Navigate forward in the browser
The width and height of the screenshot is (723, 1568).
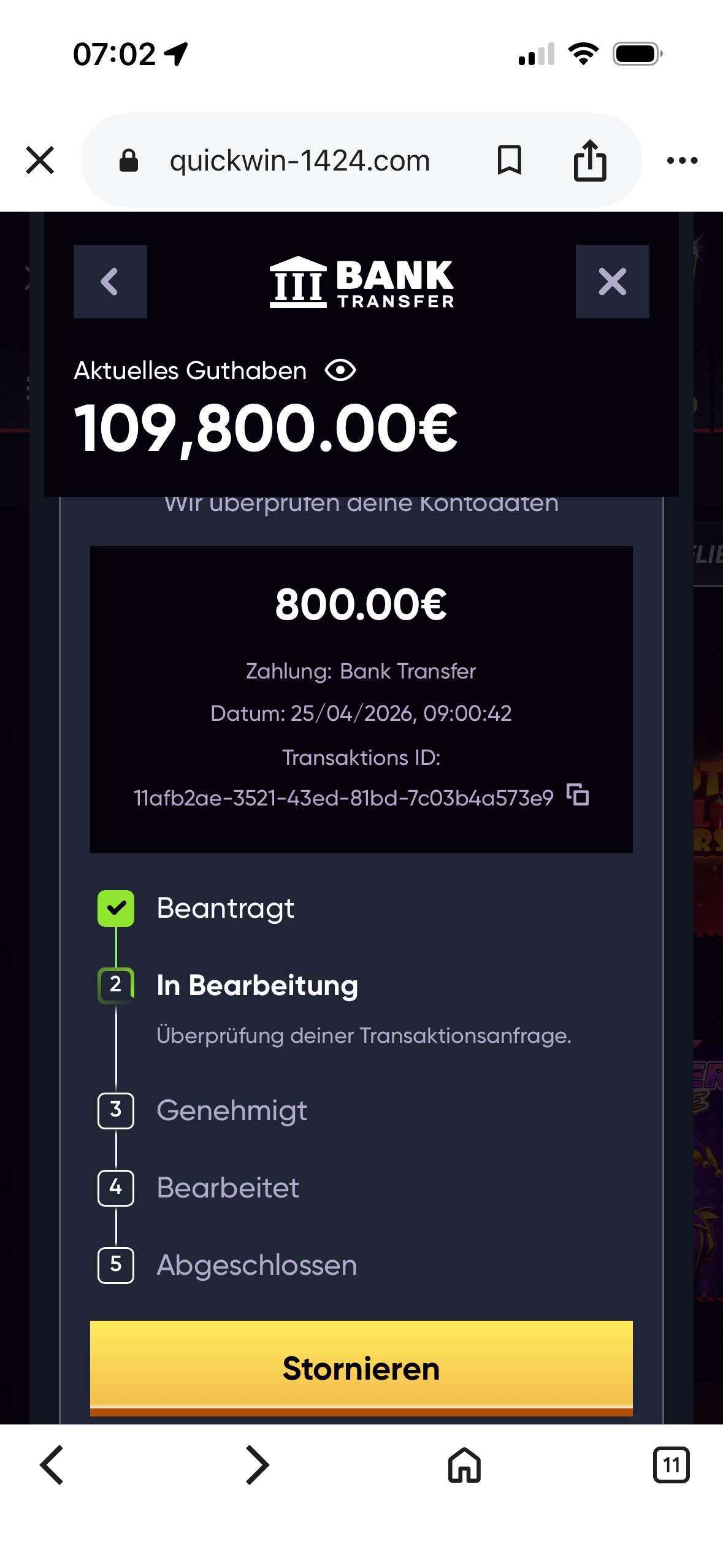point(258,1465)
